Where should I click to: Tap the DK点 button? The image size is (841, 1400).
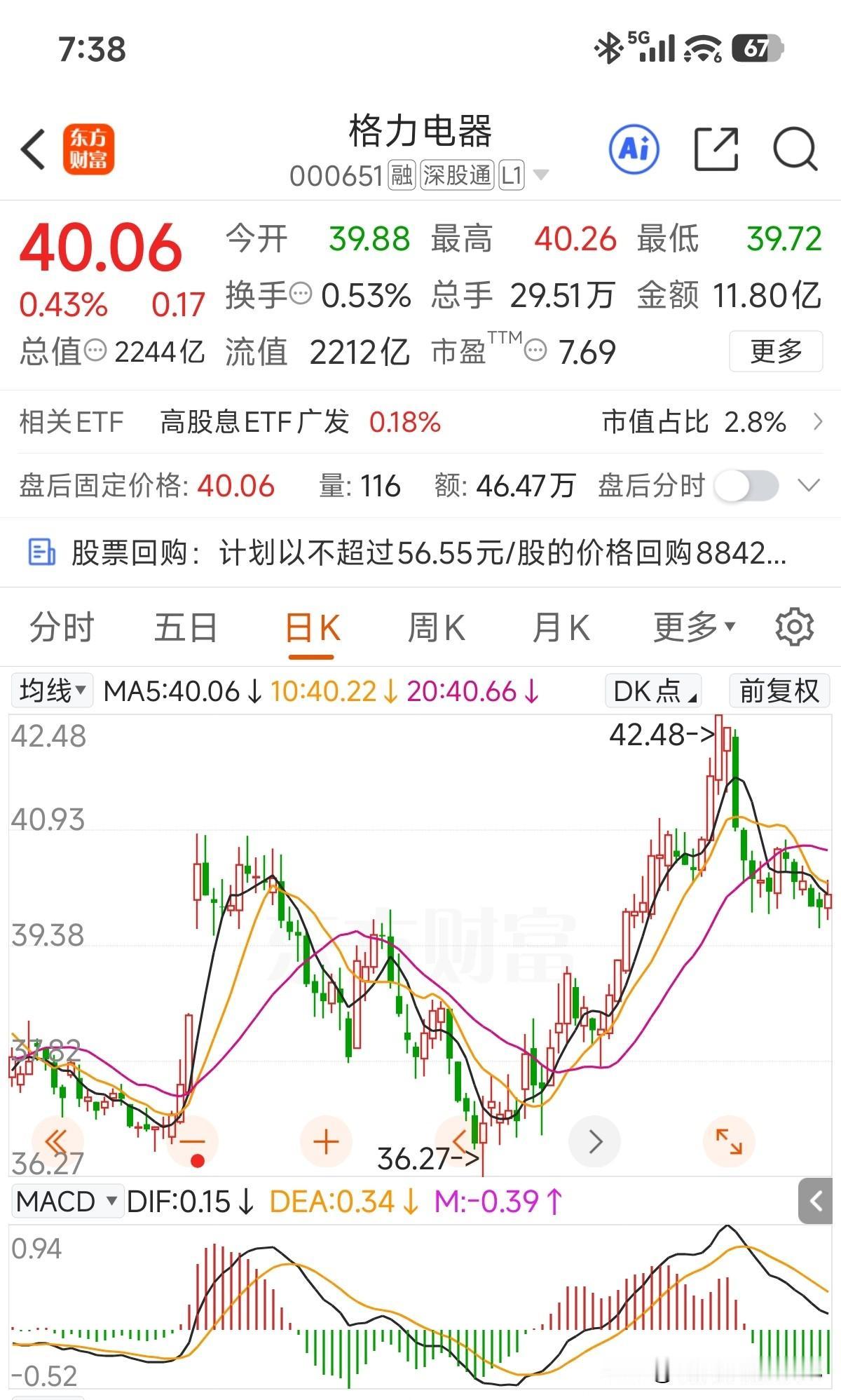pyautogui.click(x=654, y=691)
